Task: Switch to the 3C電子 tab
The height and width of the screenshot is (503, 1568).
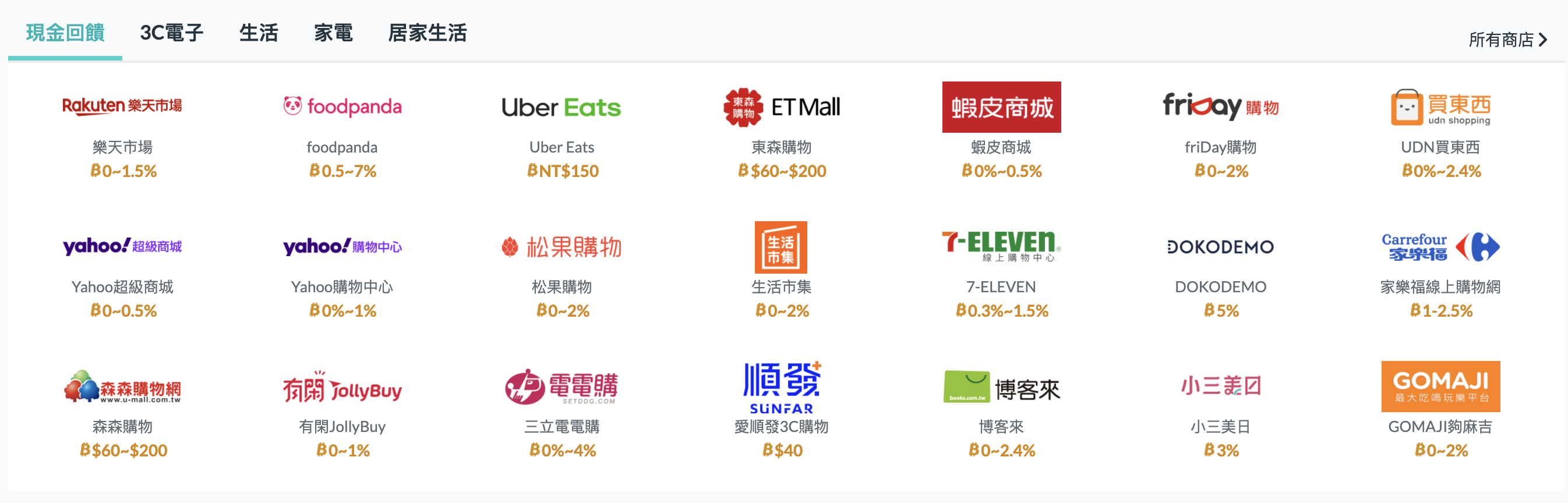Action: pyautogui.click(x=172, y=33)
